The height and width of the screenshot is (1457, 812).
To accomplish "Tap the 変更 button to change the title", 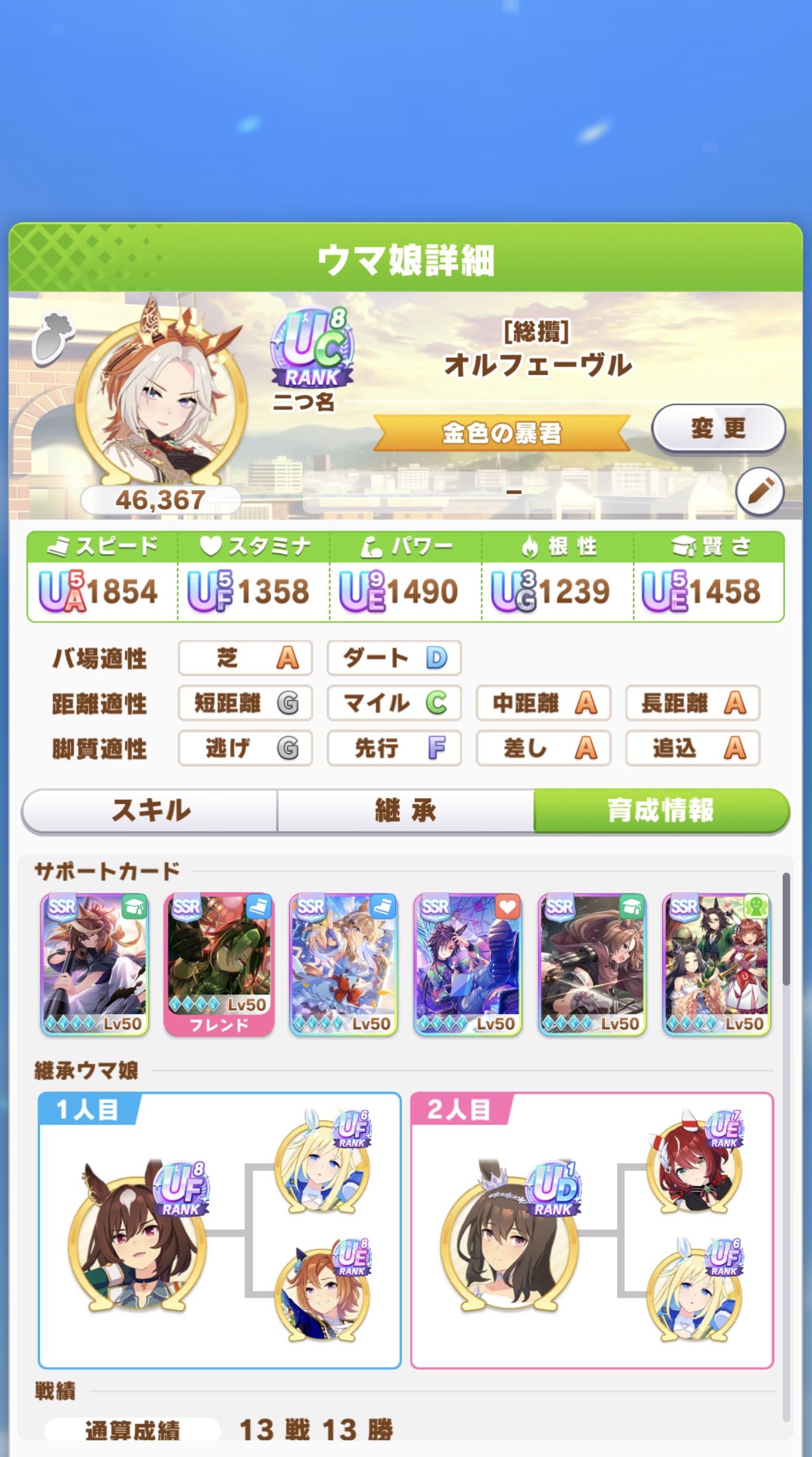I will pos(718,428).
